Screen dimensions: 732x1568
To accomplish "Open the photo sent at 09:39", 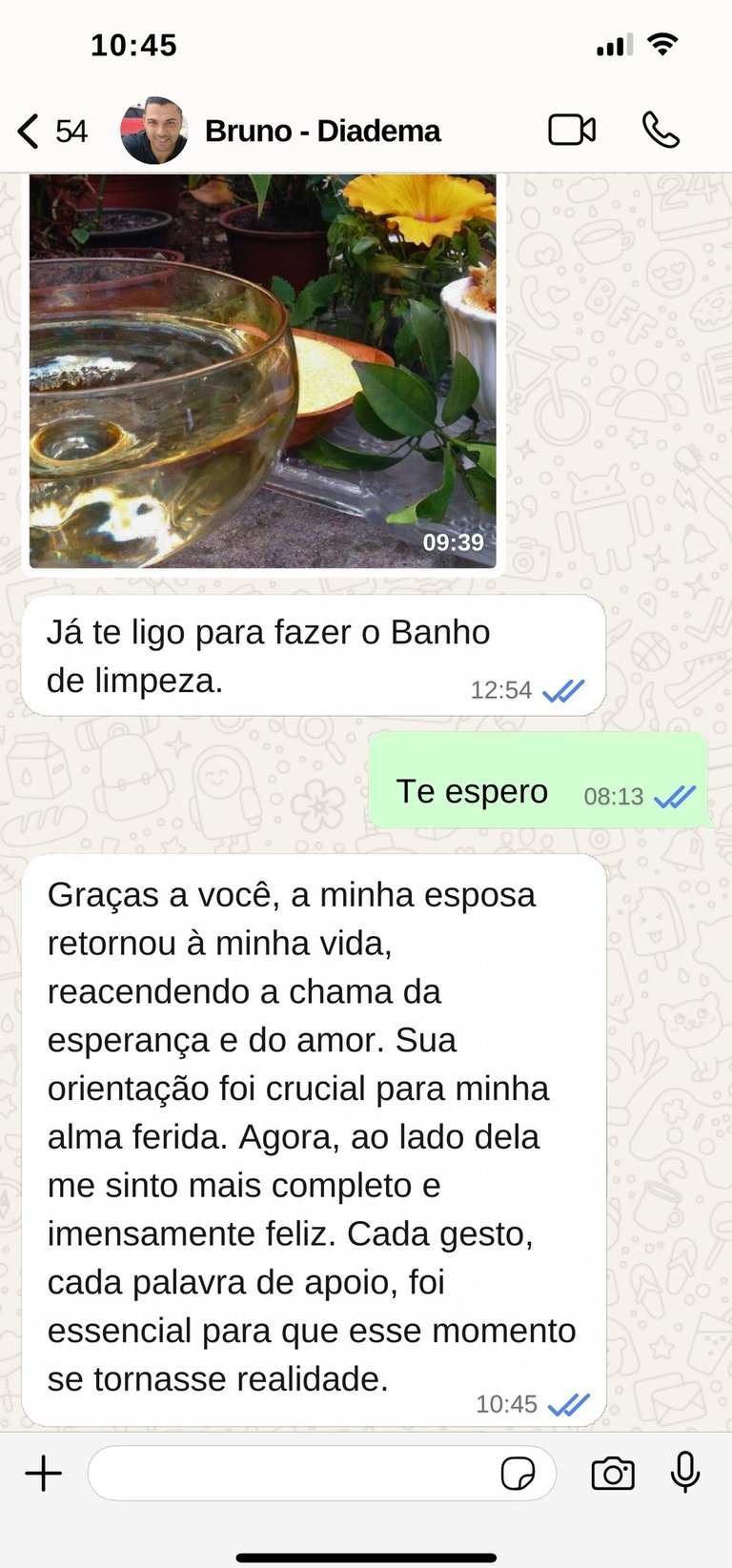I will click(x=262, y=372).
